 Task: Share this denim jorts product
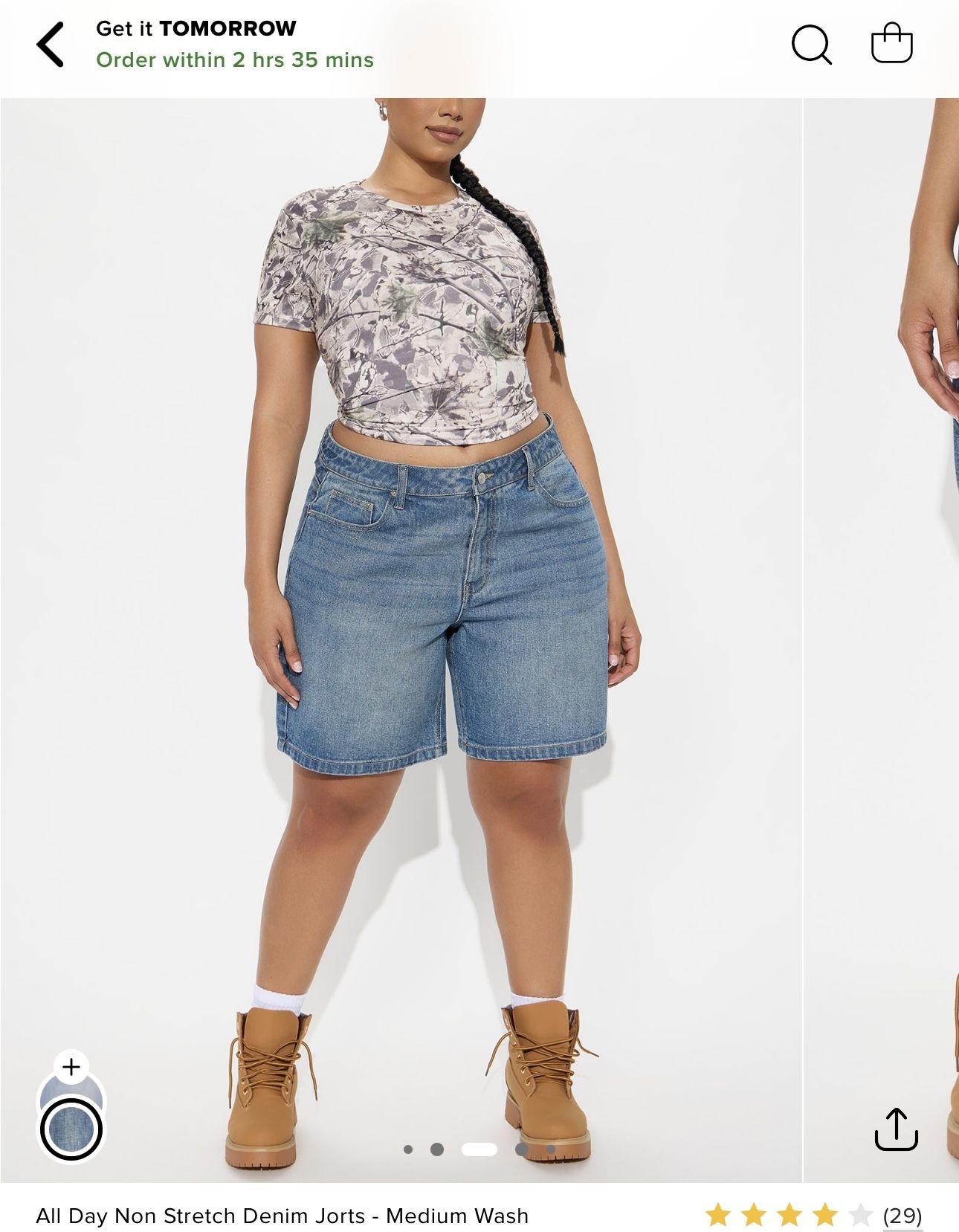coord(896,1129)
